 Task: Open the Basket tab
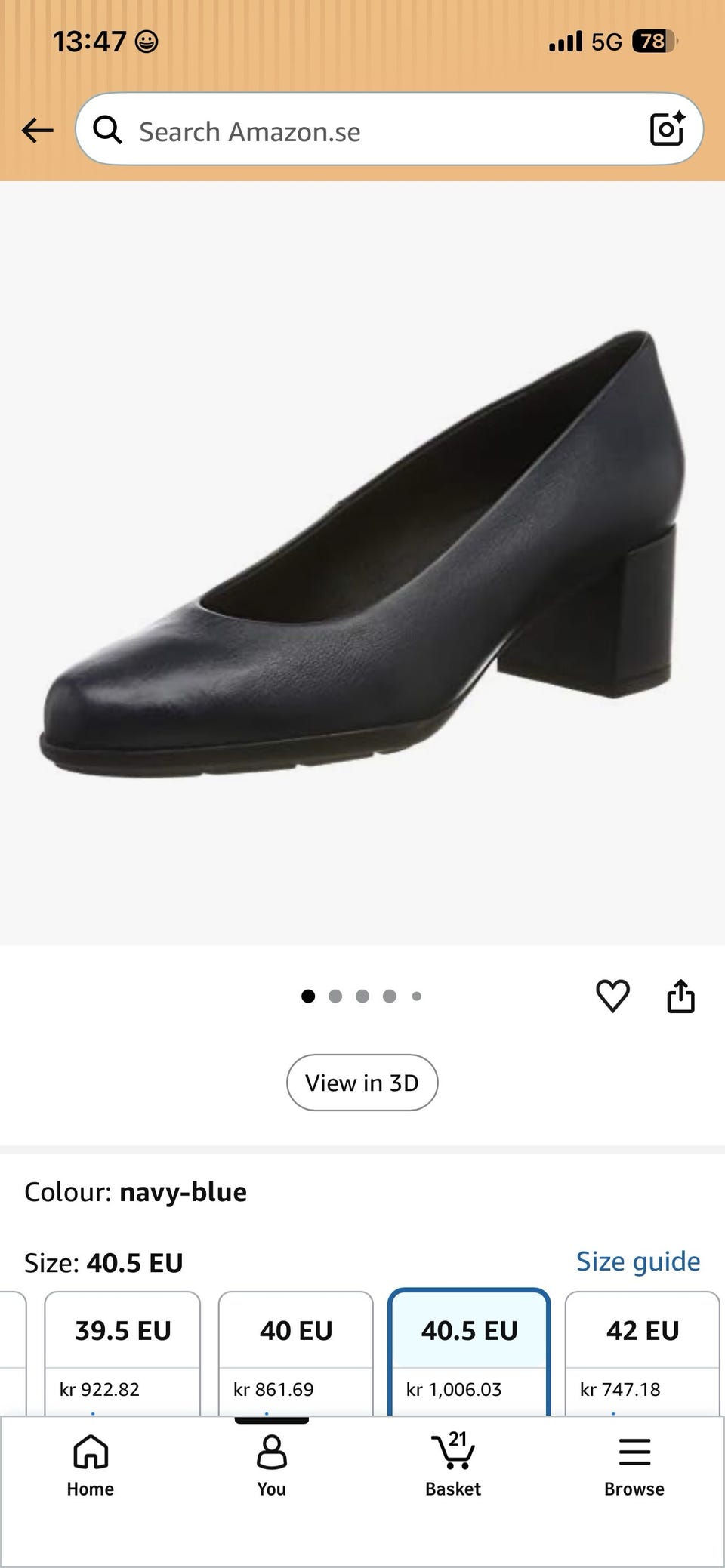[453, 1465]
